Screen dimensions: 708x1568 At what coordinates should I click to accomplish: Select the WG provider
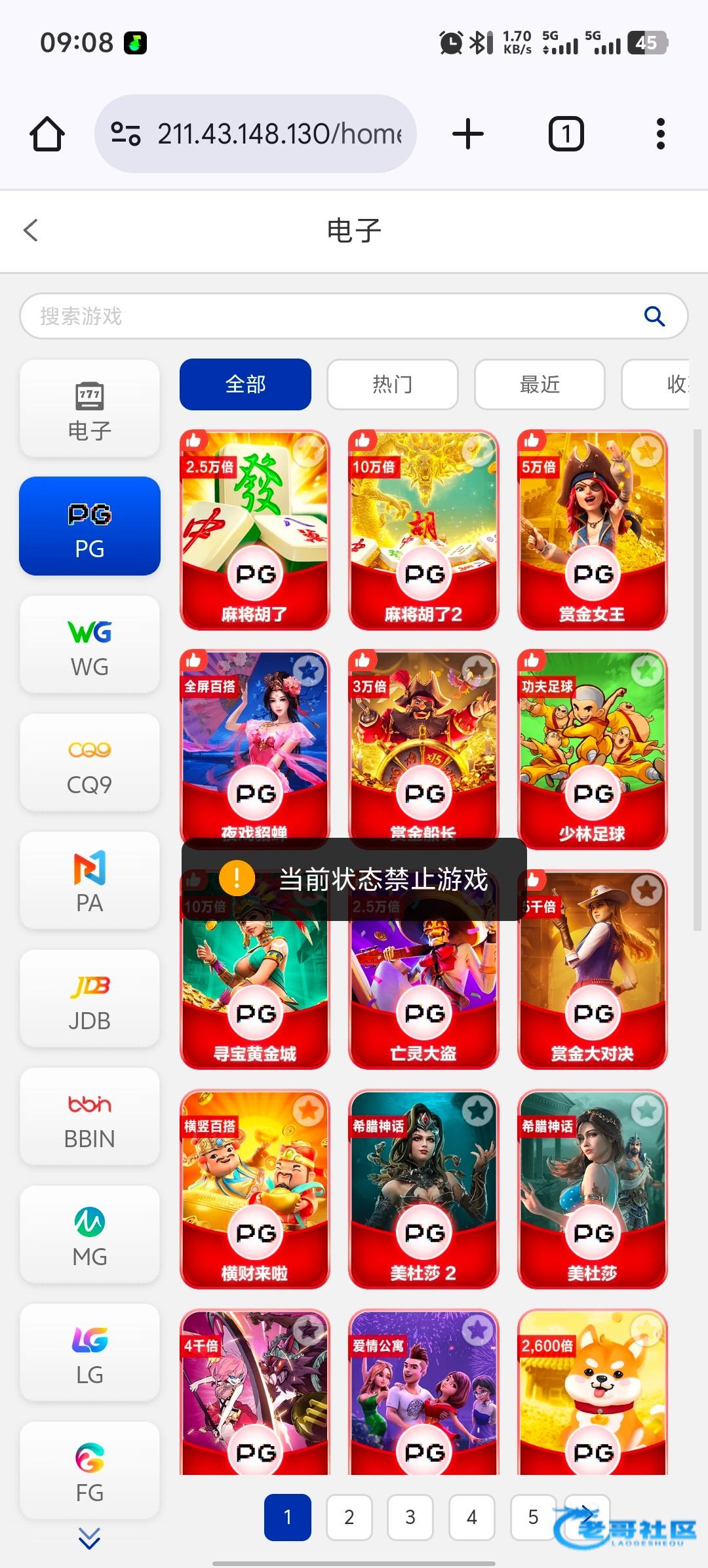pos(90,644)
